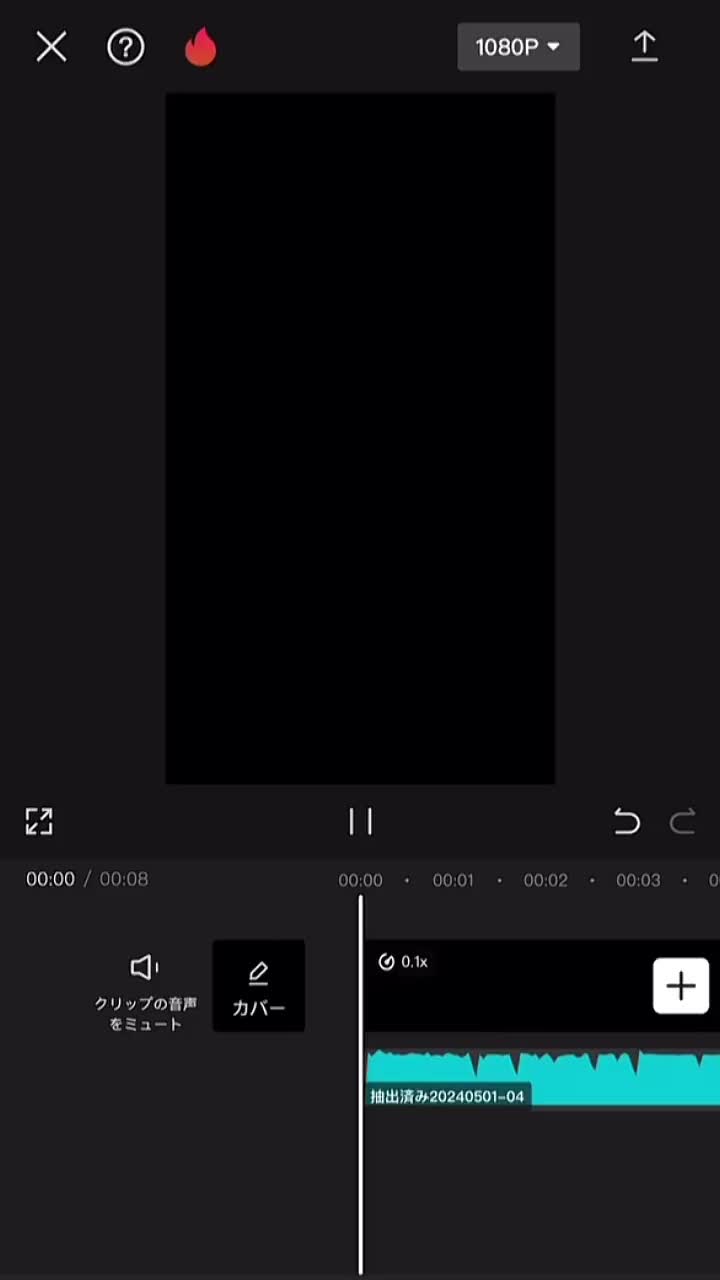
Task: Redo the last undone edit
Action: click(683, 822)
